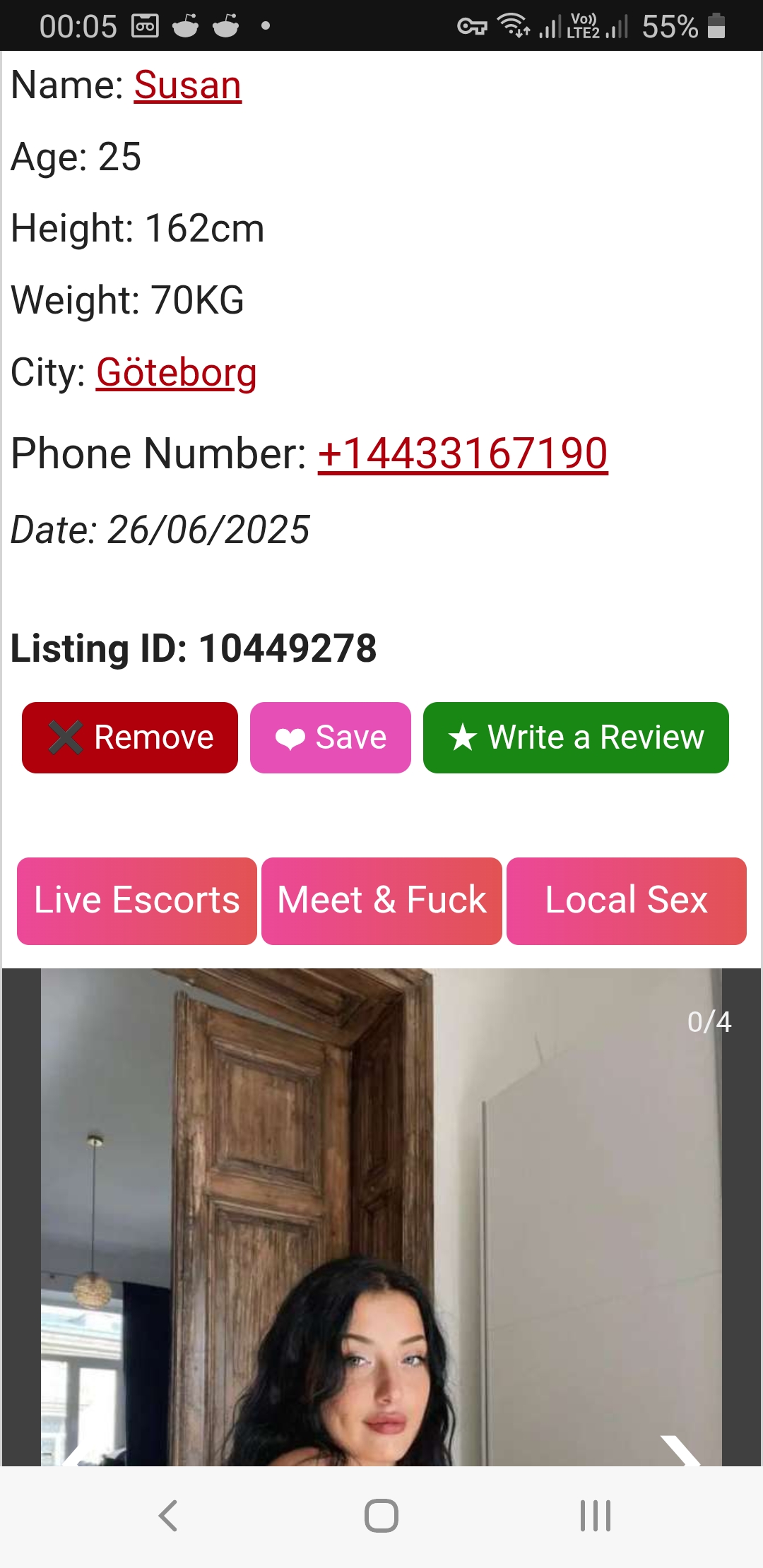The height and width of the screenshot is (1568, 763).
Task: Open the Local Sex button
Action: 626,901
